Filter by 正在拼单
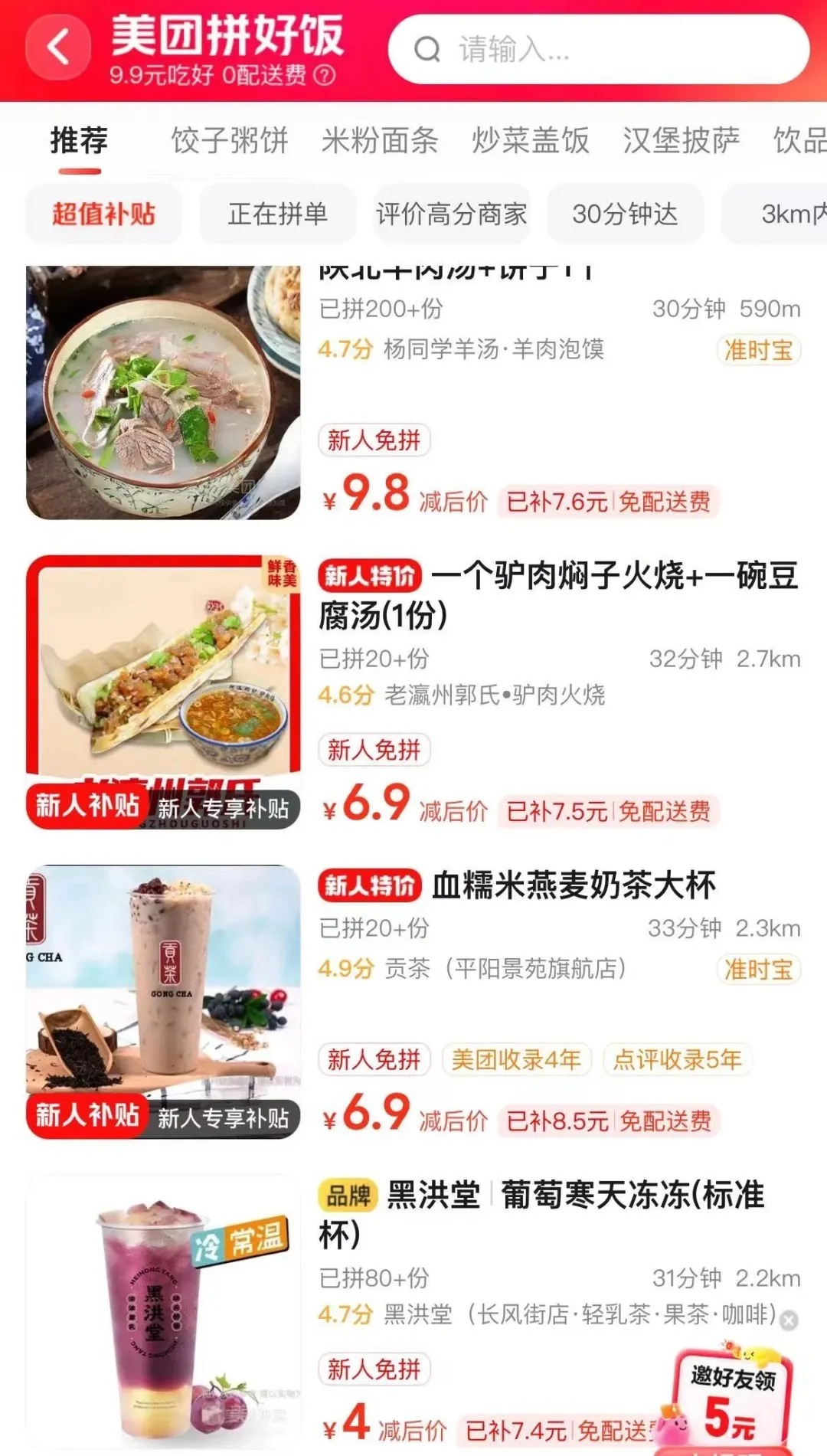 click(277, 214)
